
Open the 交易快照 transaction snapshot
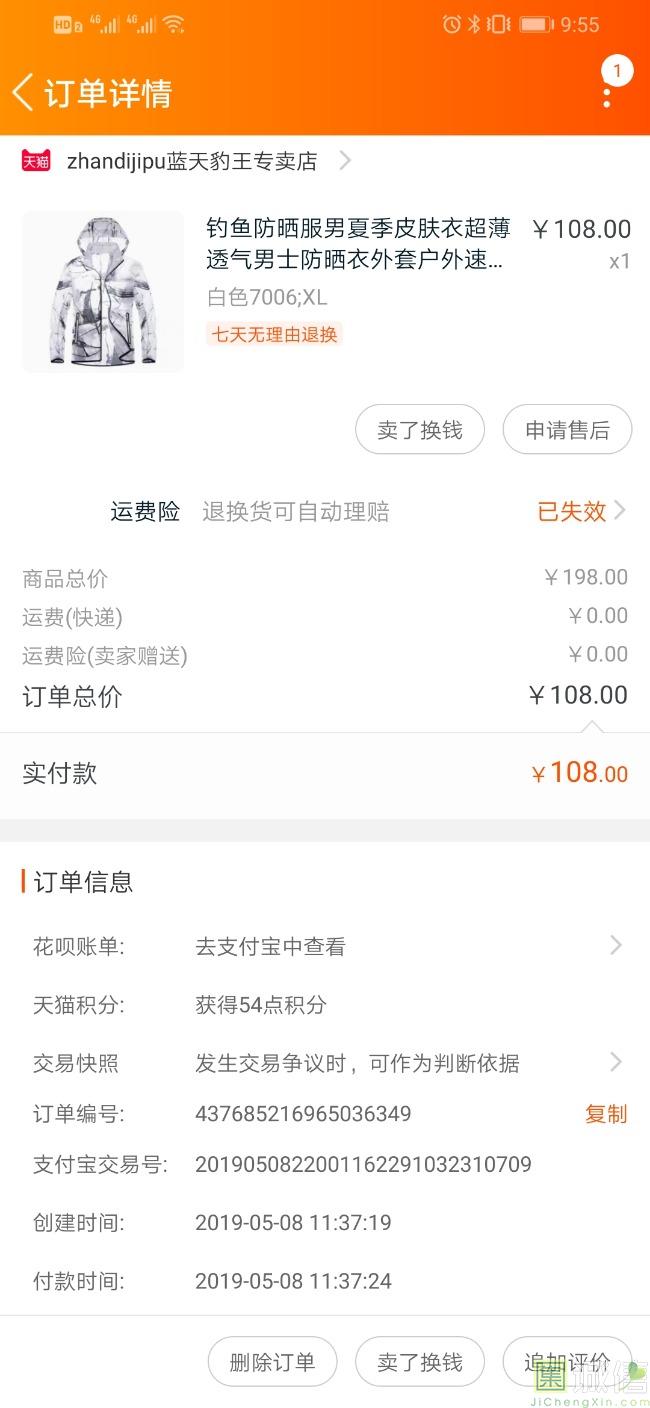[404, 1063]
